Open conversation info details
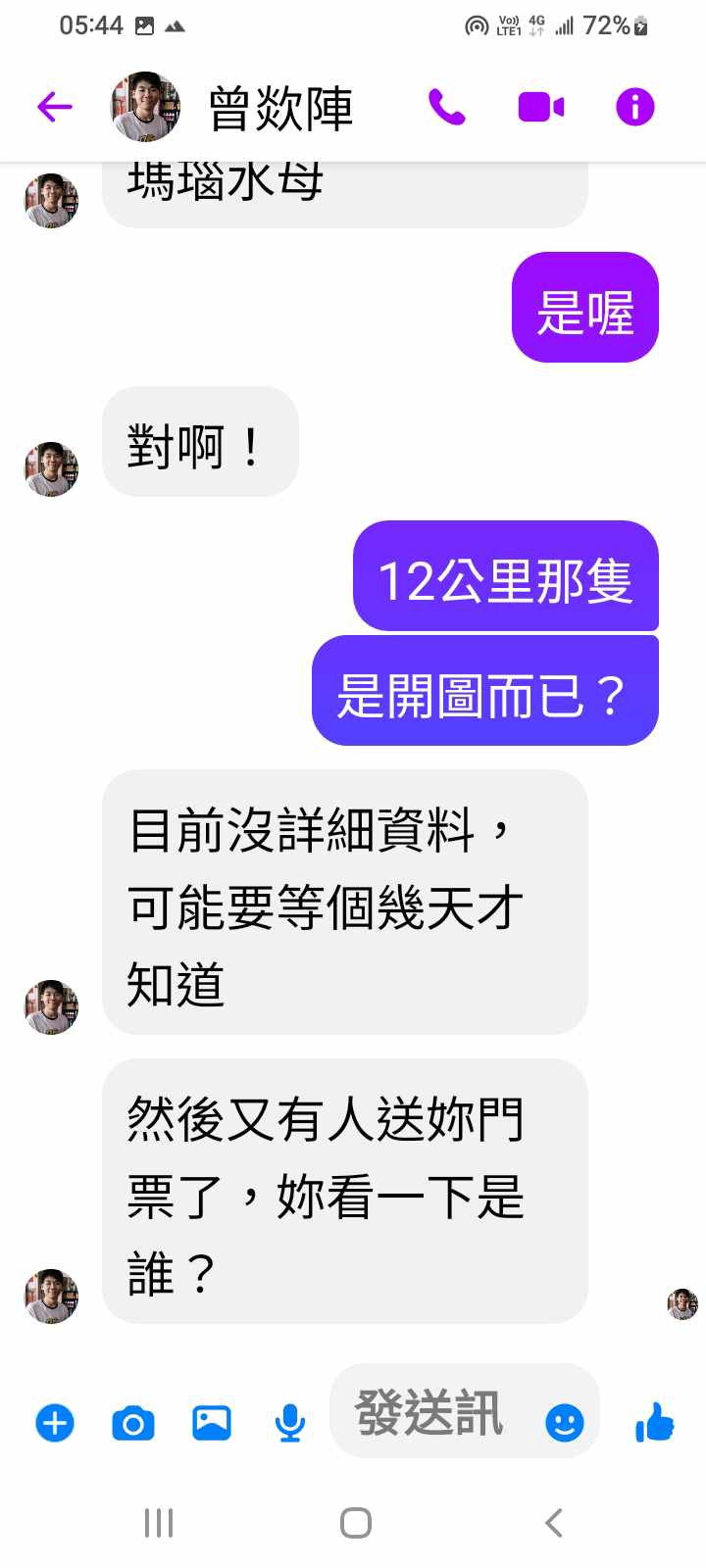Viewport: 706px width, 1568px height. click(634, 107)
